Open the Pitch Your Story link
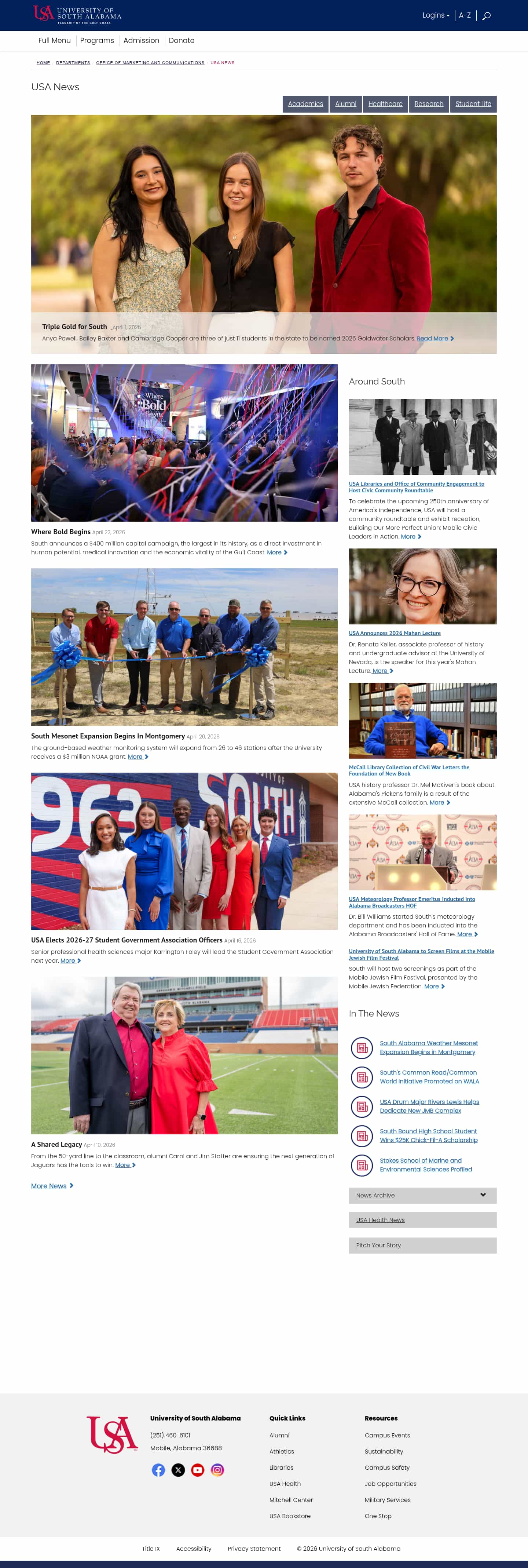 [x=378, y=1246]
